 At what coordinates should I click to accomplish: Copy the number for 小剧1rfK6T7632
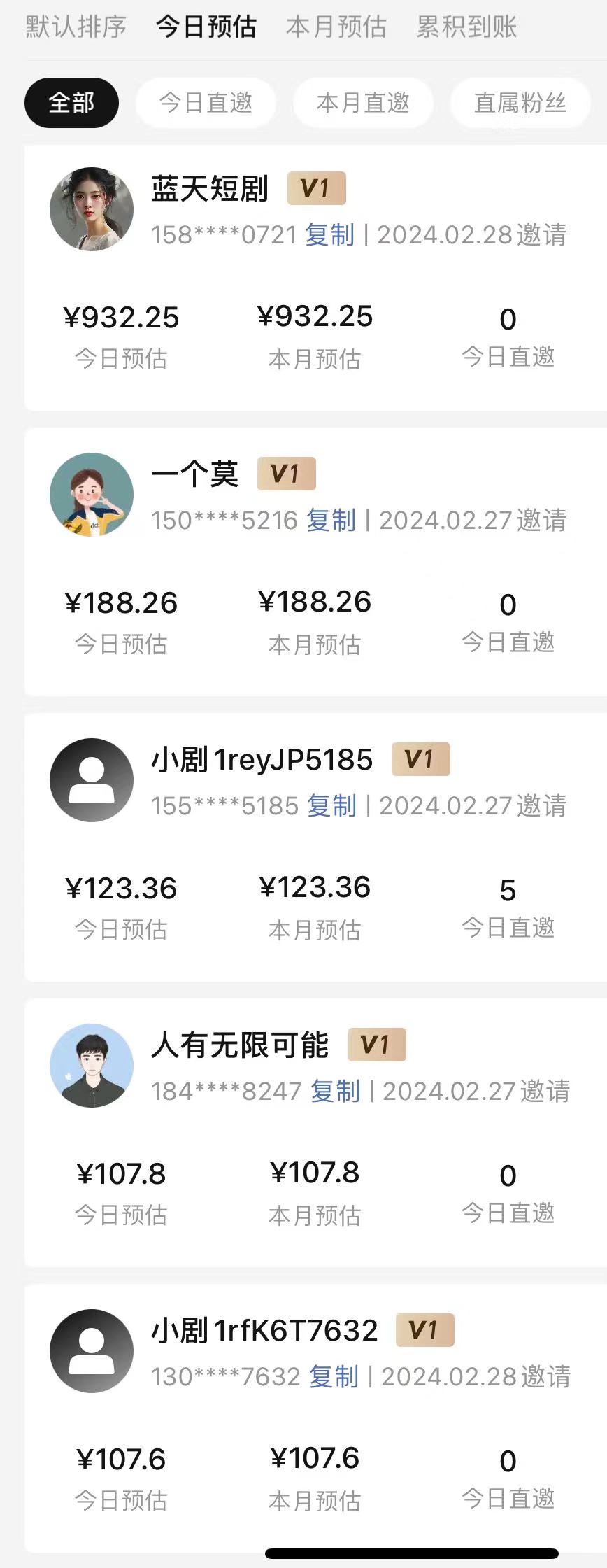coord(334,1377)
